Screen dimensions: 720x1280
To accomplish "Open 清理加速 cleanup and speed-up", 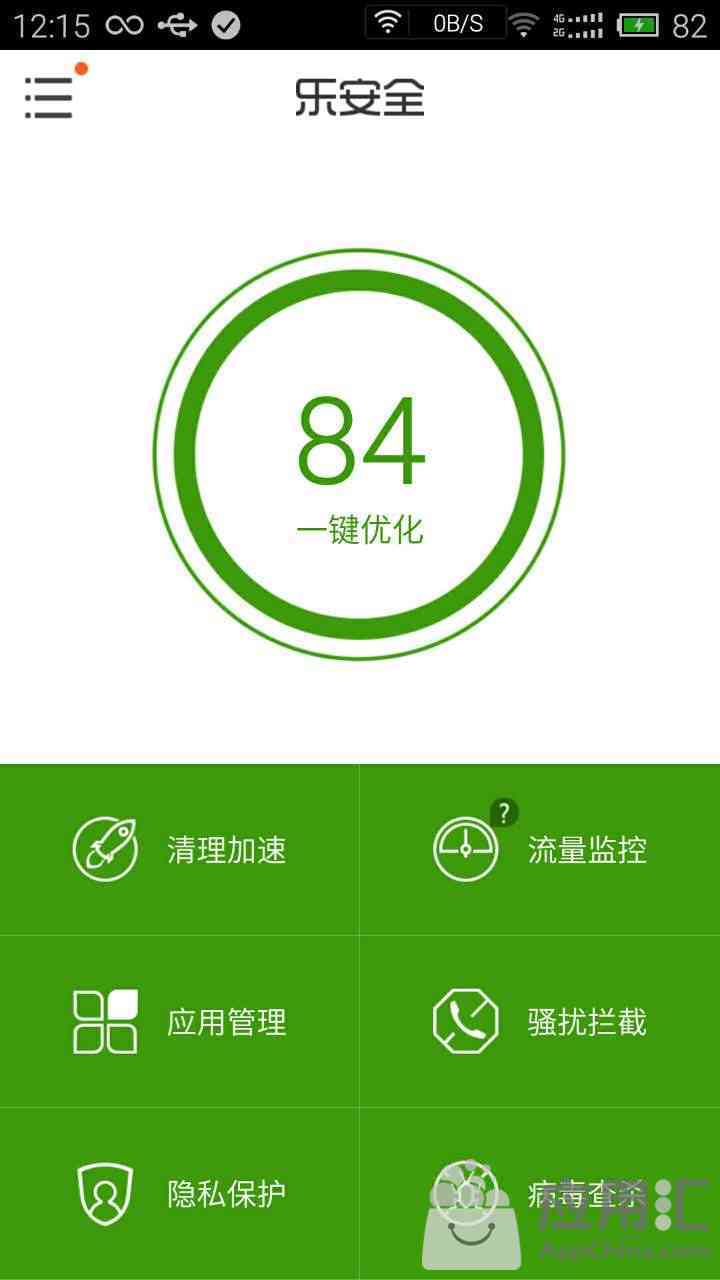I will [x=180, y=850].
